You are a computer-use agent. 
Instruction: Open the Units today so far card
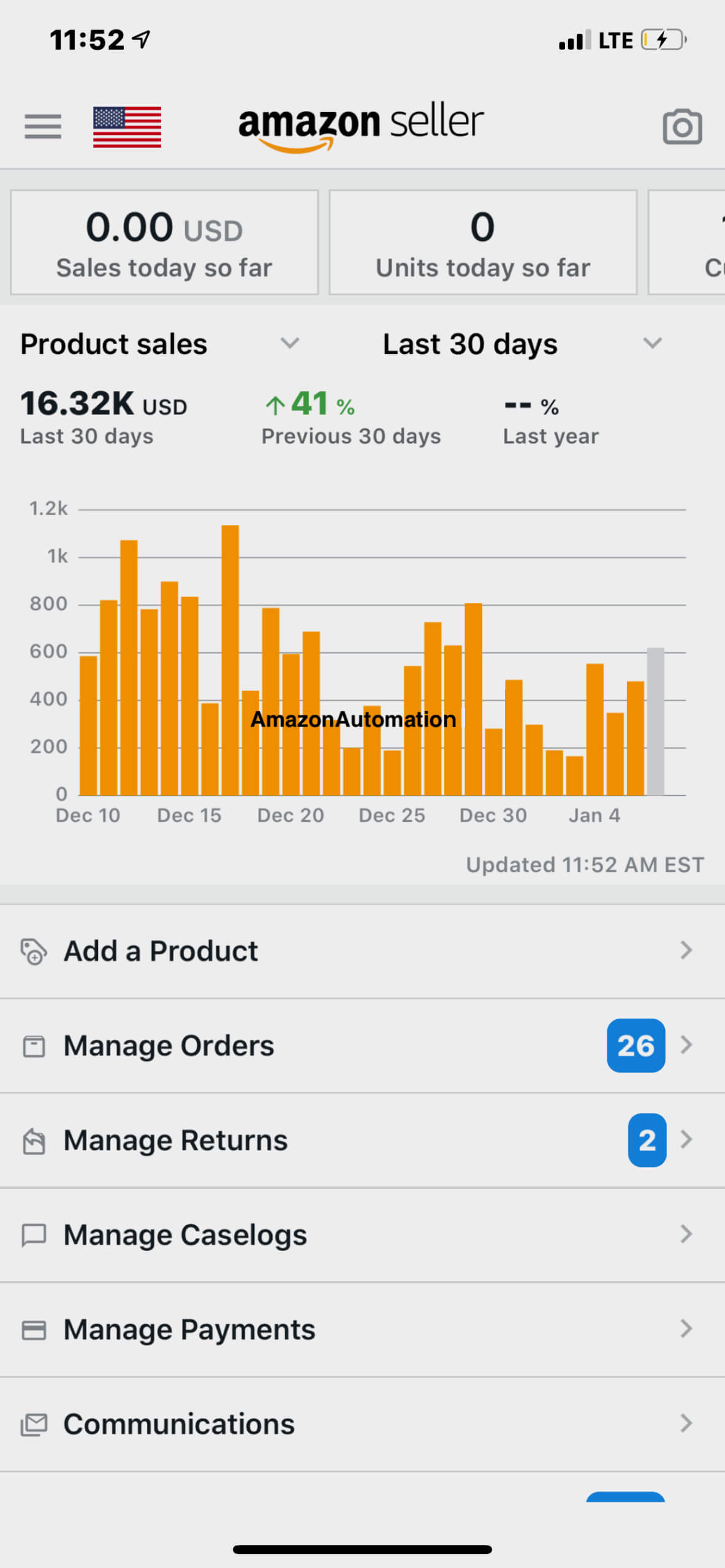(x=483, y=242)
